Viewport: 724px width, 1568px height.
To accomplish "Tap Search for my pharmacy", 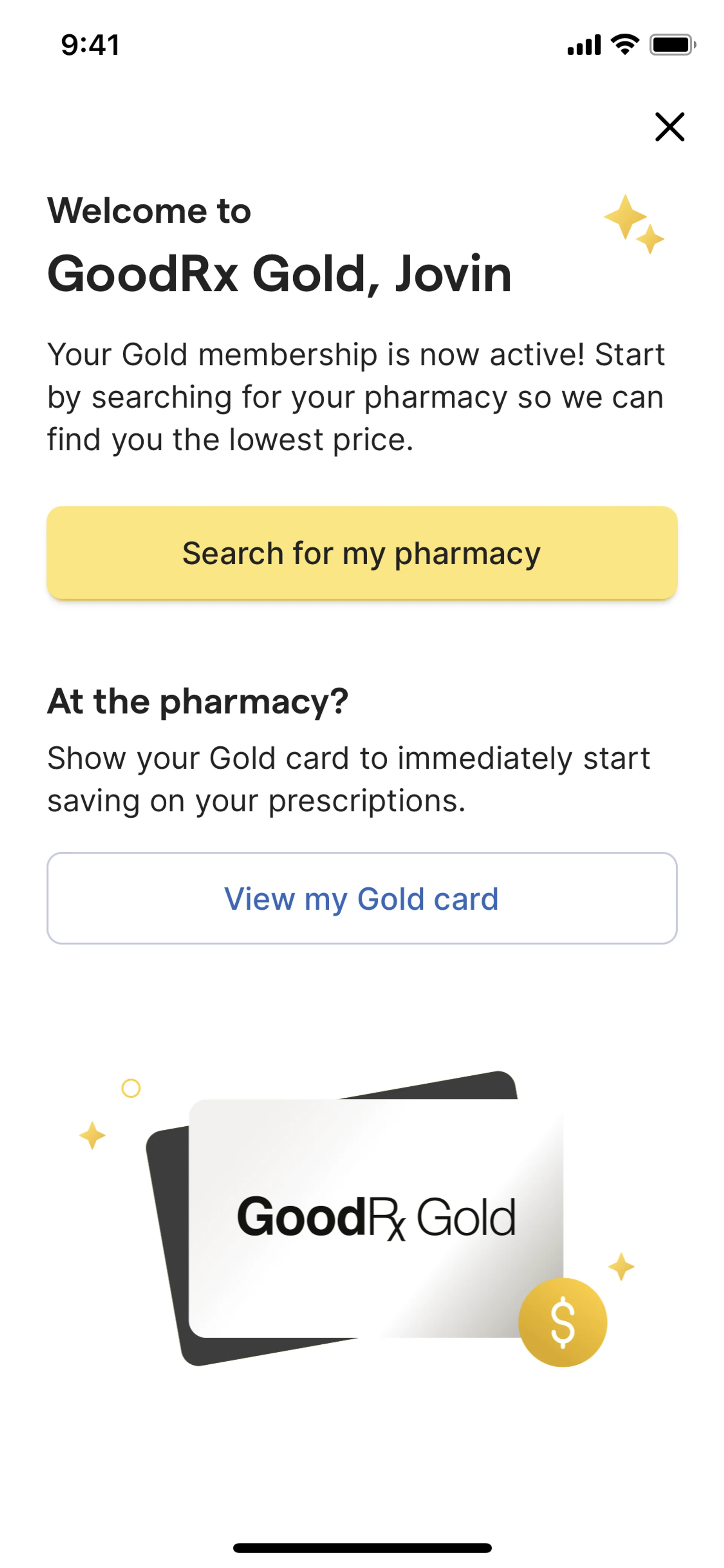I will tap(362, 553).
